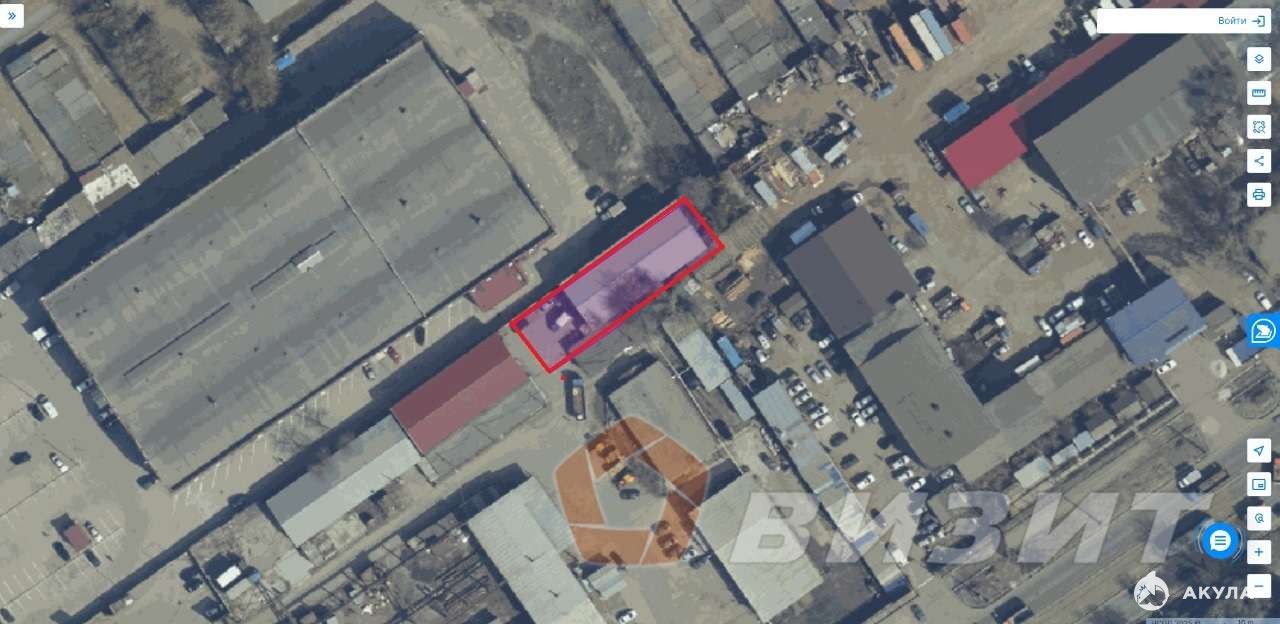This screenshot has height=624, width=1280.
Task: Expand the side panel with the double-arrow button
Action: pyautogui.click(x=11, y=15)
